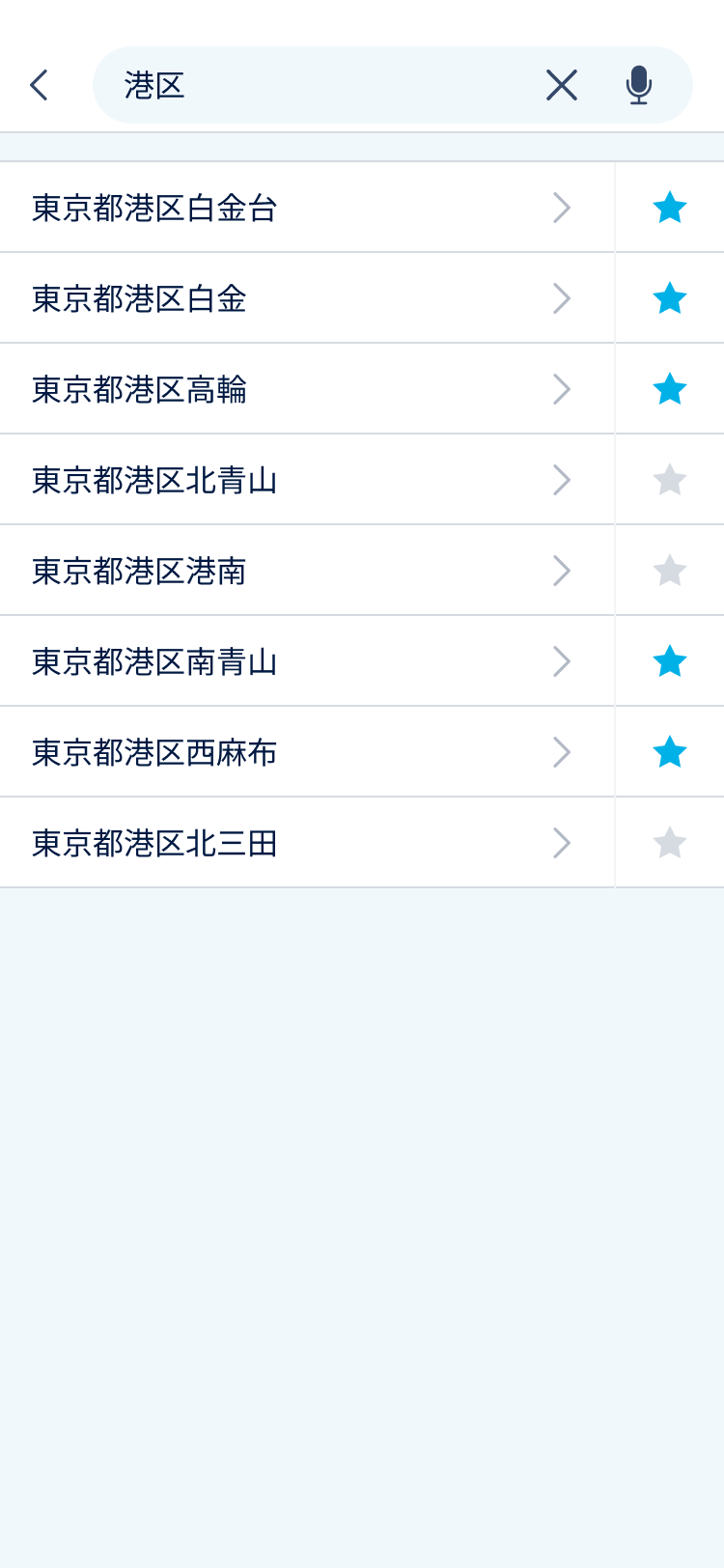Tap the microphone voice search icon

(638, 85)
